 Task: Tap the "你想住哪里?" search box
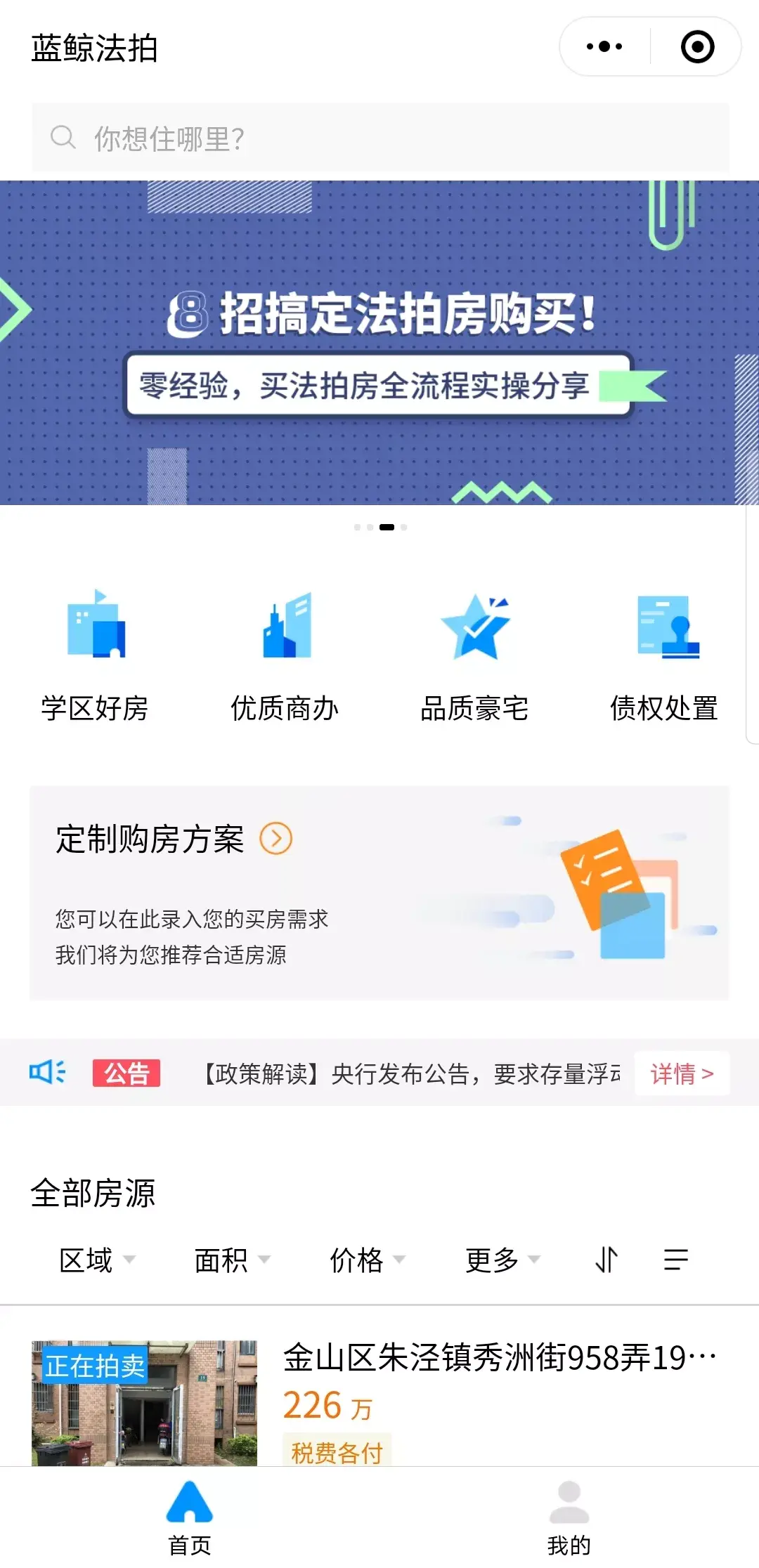(x=380, y=138)
